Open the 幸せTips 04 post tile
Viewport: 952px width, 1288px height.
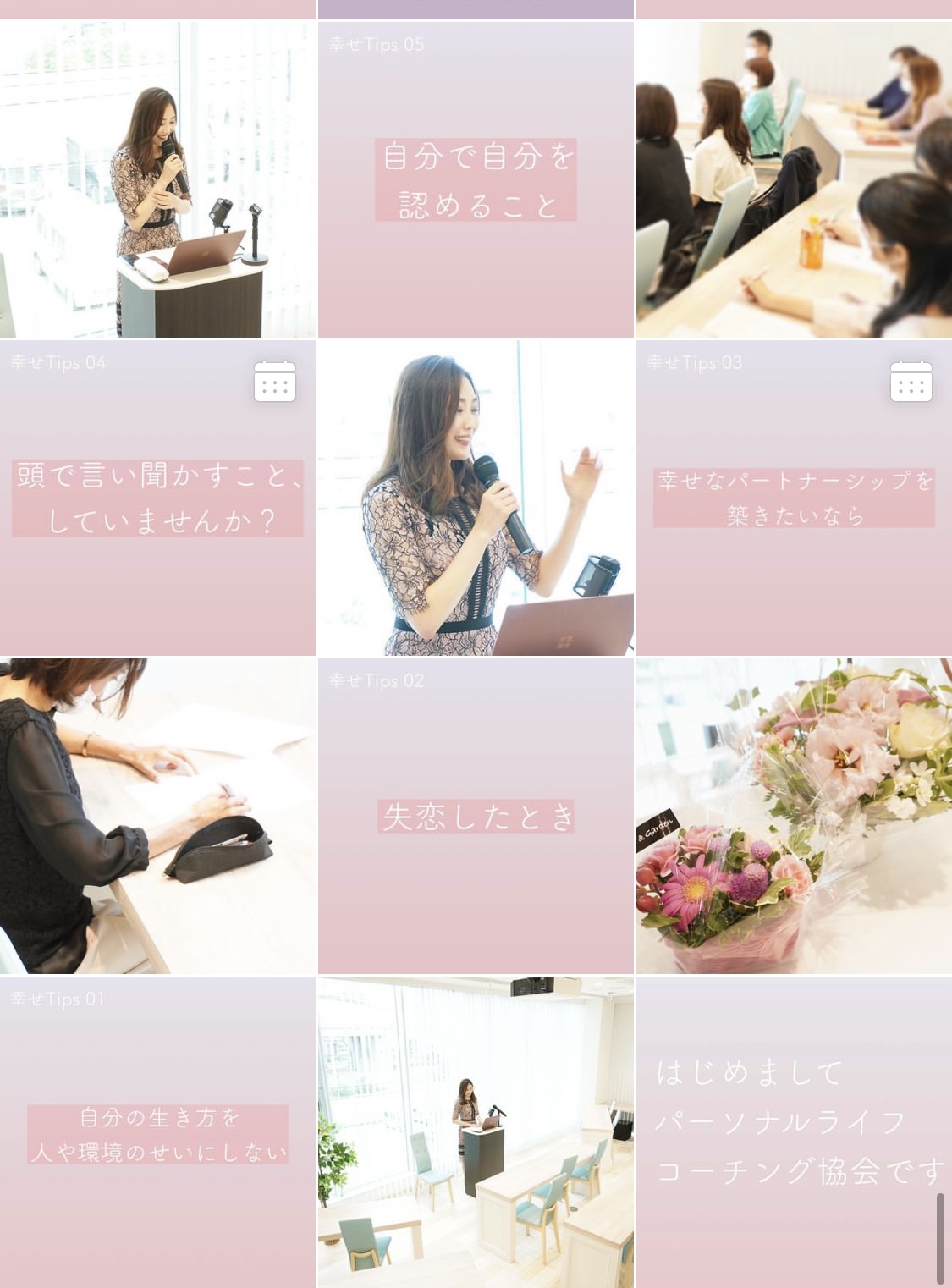pyautogui.click(x=157, y=498)
